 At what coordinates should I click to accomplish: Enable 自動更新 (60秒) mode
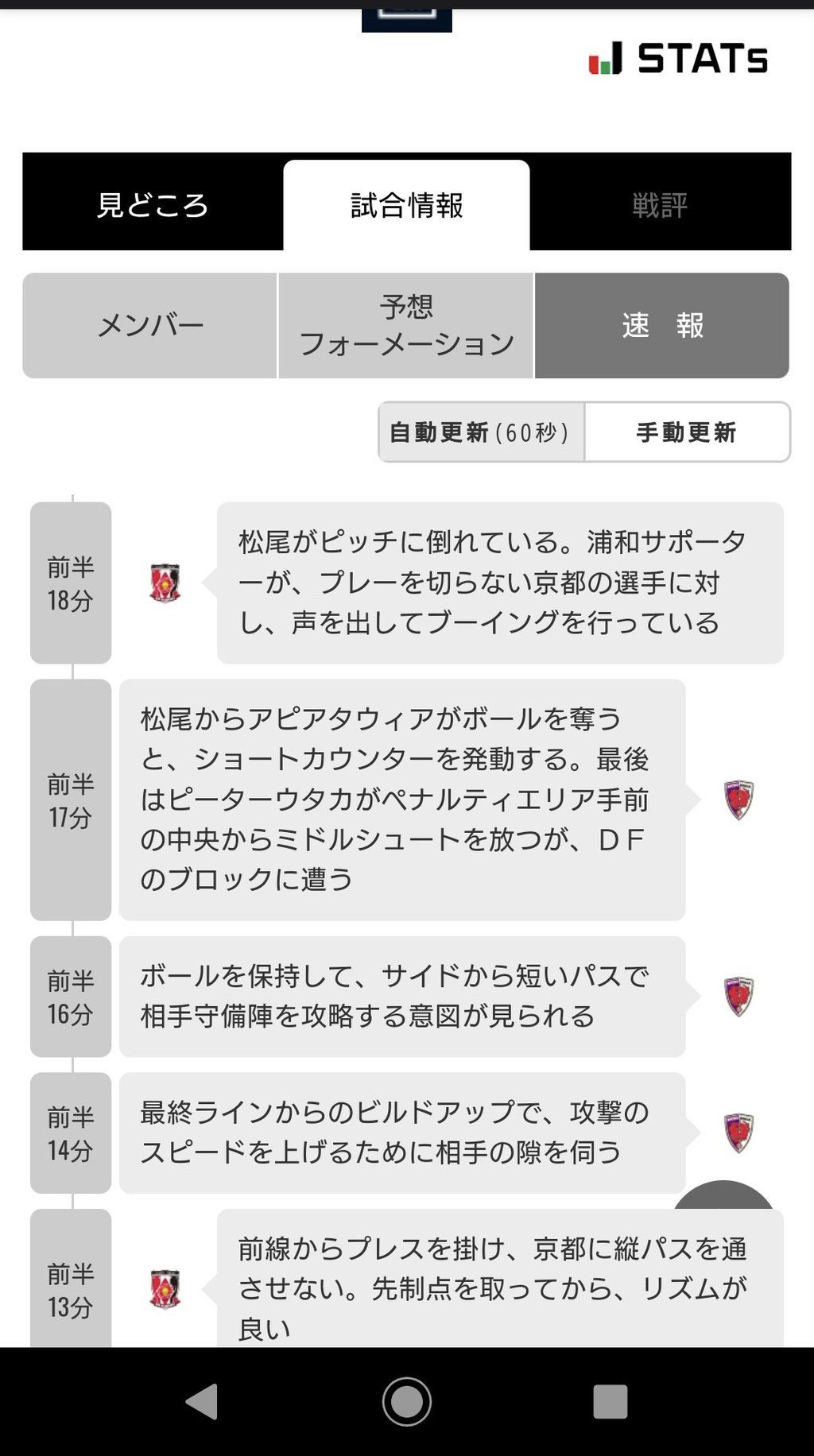point(482,432)
